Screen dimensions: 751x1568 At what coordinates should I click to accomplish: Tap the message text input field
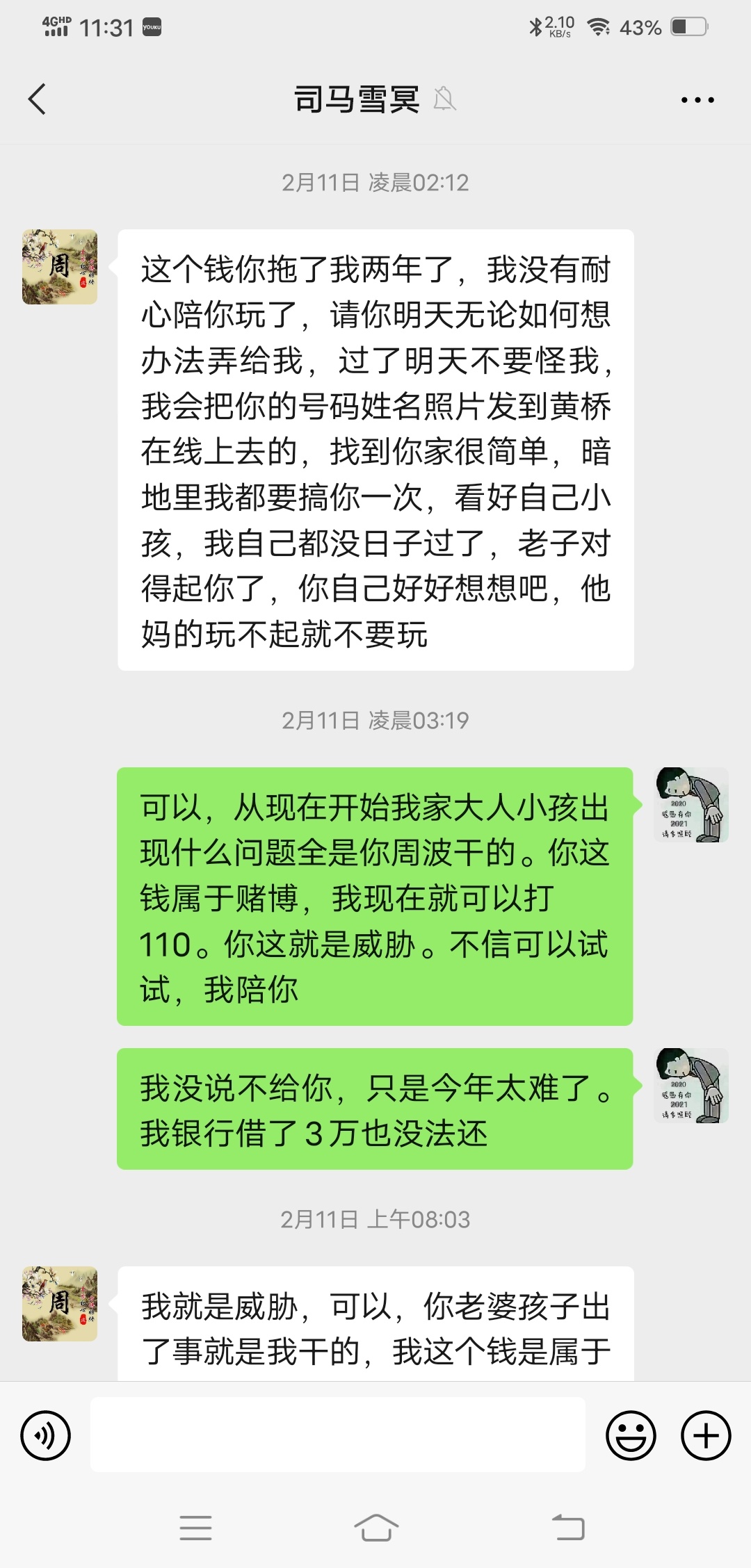pos(338,1435)
